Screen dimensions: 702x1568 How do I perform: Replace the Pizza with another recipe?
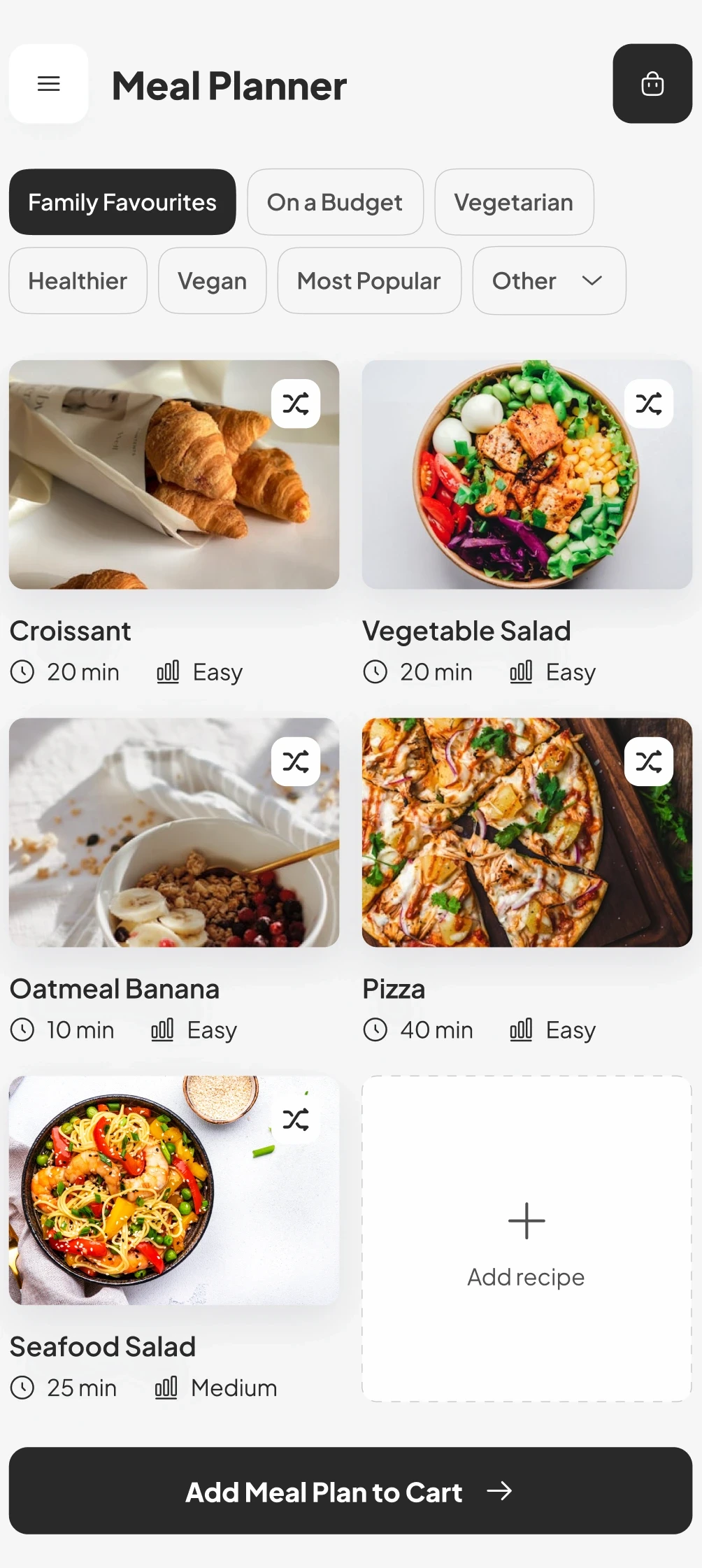648,762
